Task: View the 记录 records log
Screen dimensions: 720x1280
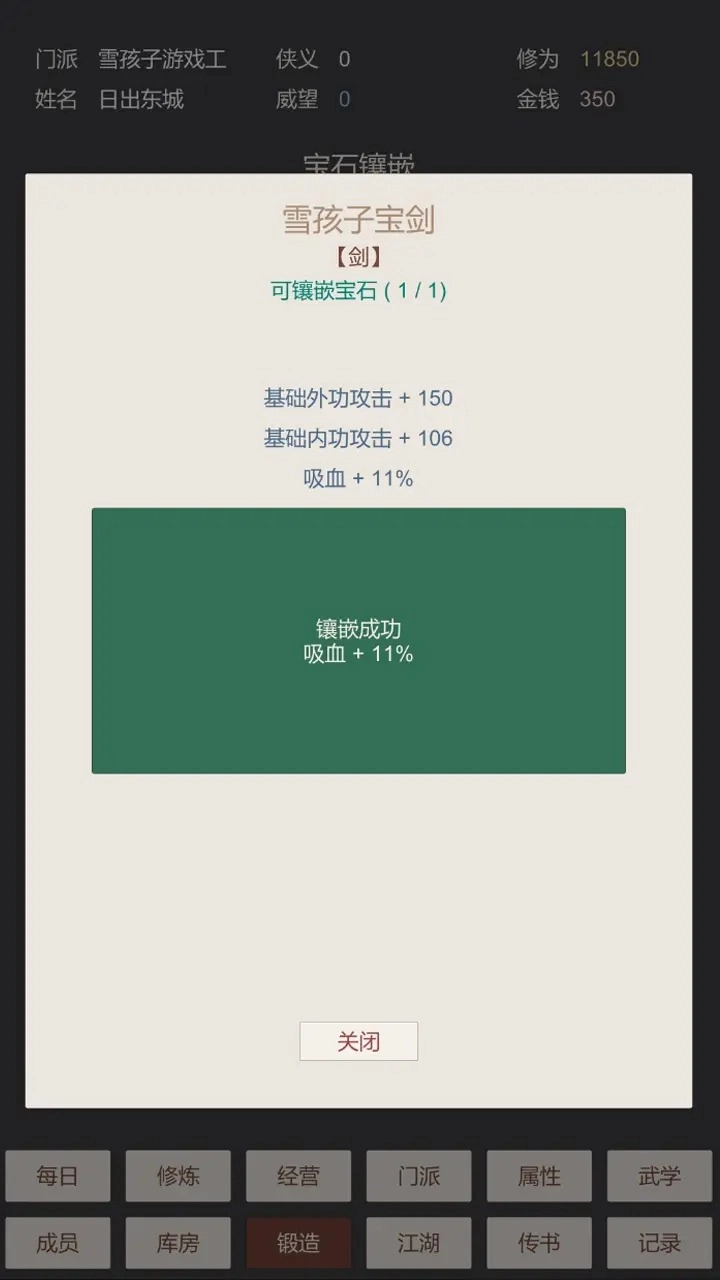Action: click(659, 1243)
